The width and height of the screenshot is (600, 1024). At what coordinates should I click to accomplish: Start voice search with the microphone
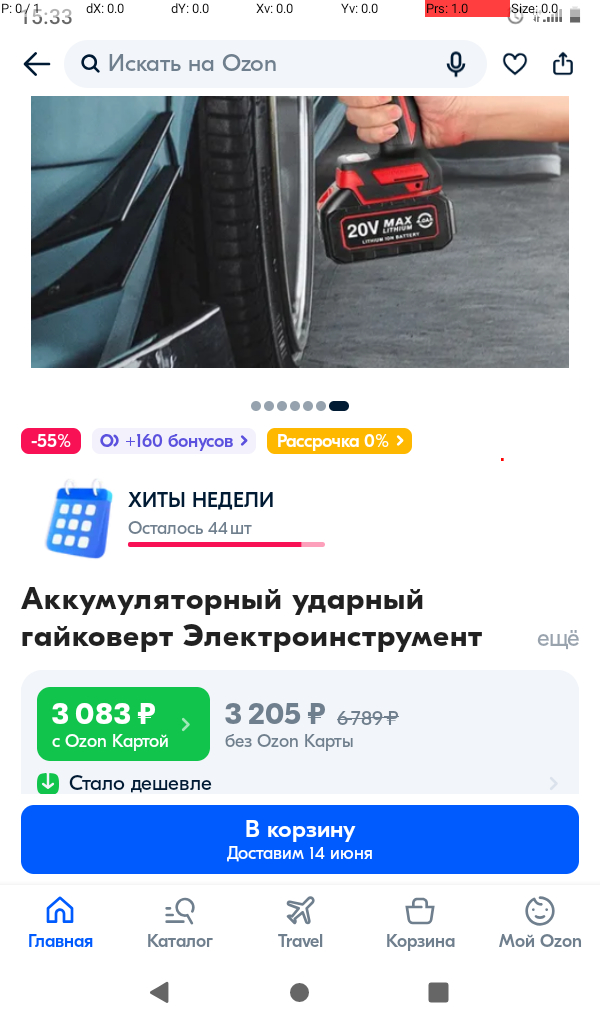(x=456, y=64)
